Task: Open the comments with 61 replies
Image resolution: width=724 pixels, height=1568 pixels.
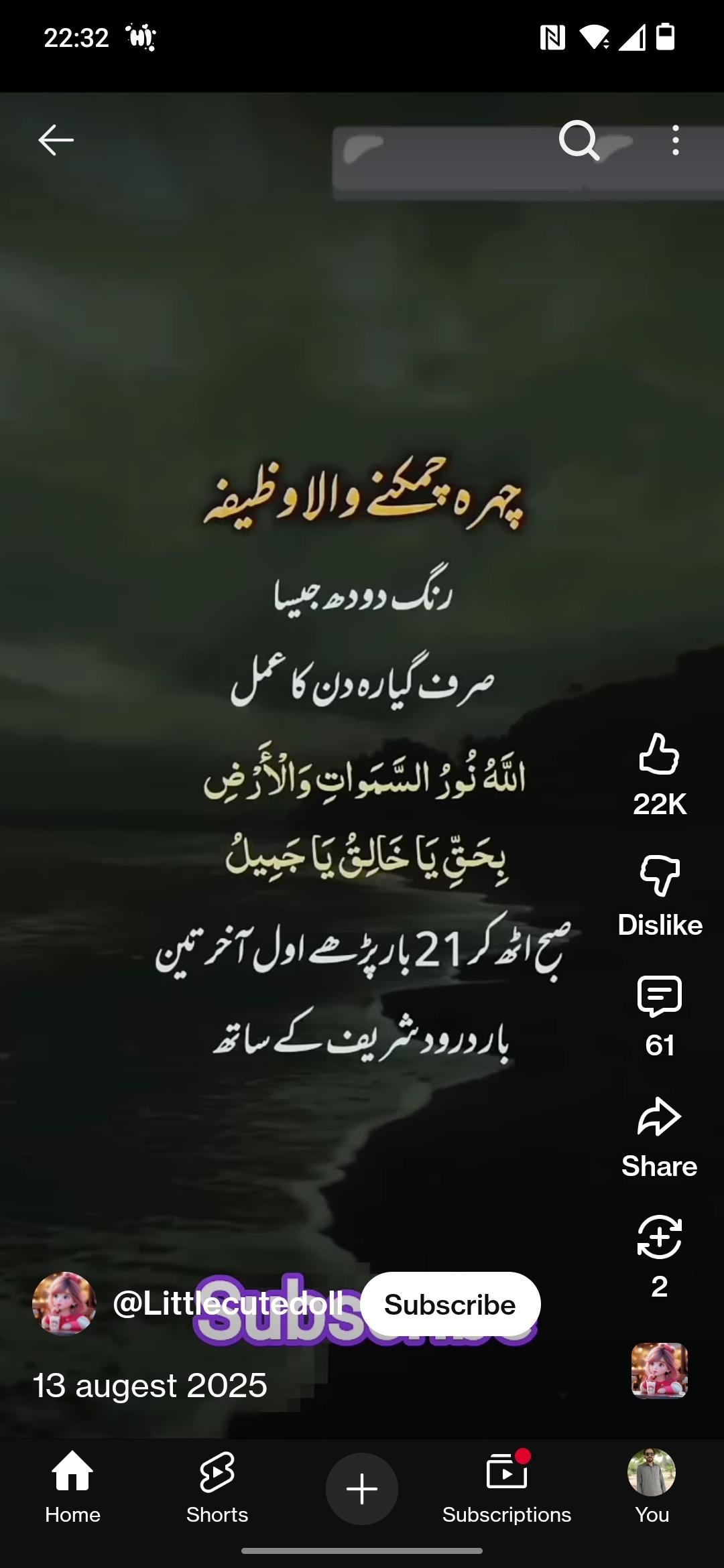Action: click(659, 996)
